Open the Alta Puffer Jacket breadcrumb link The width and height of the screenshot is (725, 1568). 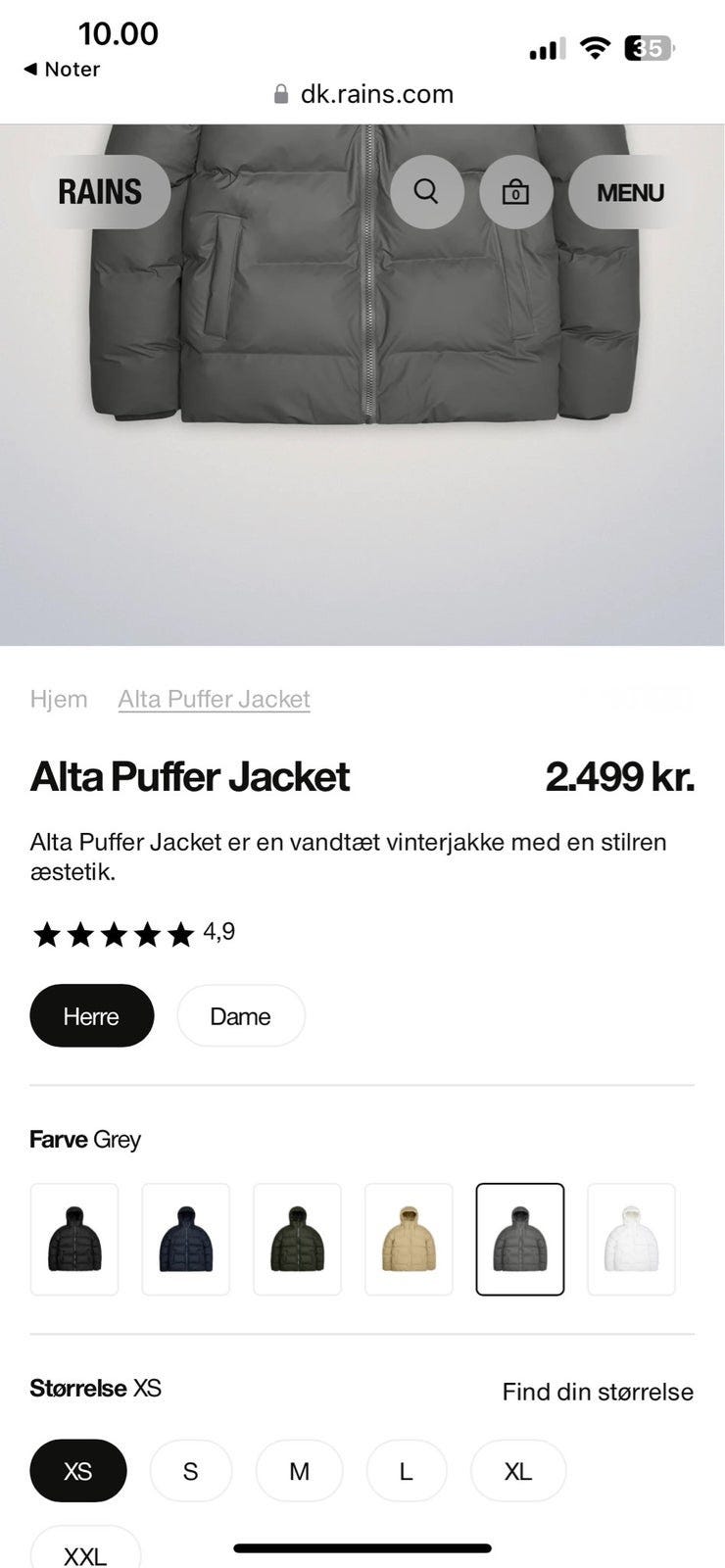tap(214, 699)
